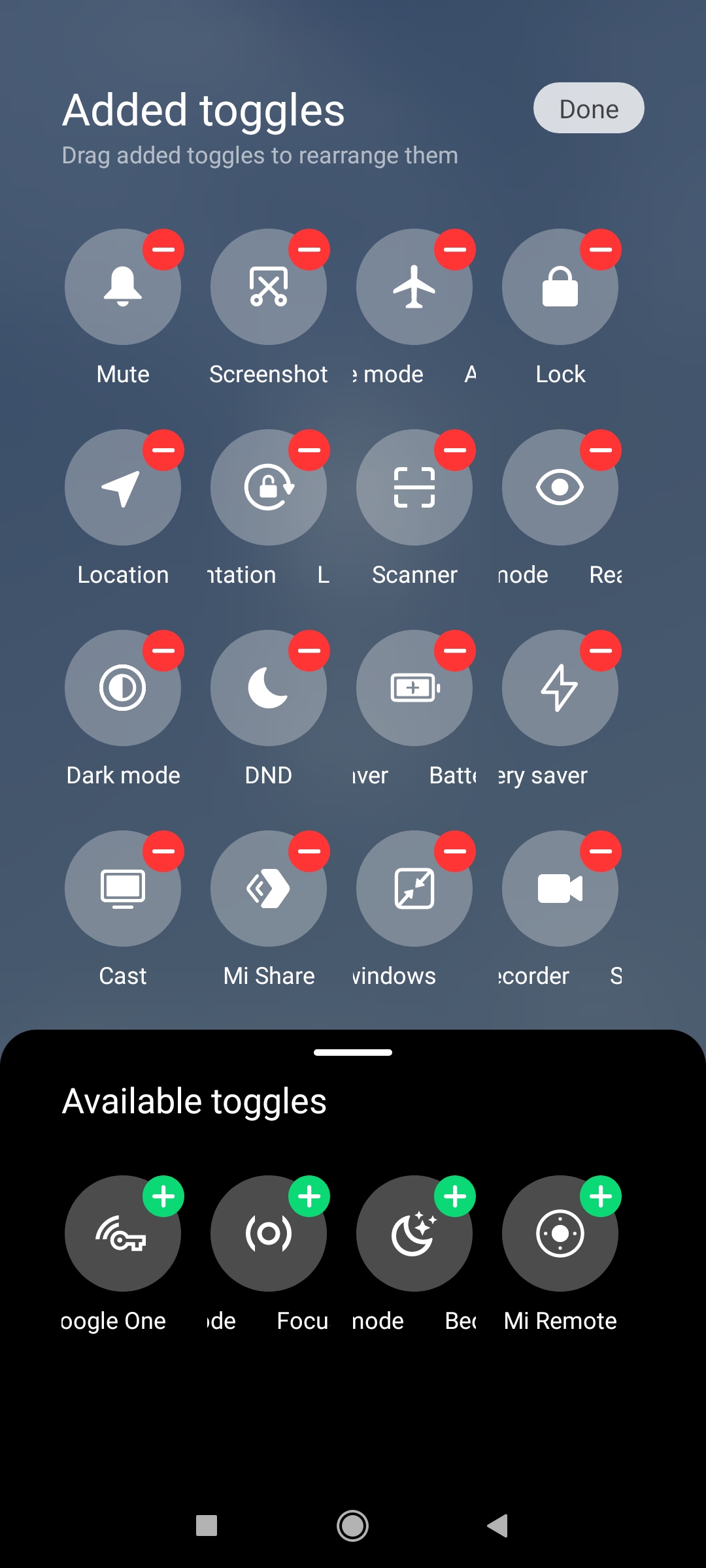Remove the floating windows toggle
This screenshot has width=706, height=1568.
[x=455, y=851]
